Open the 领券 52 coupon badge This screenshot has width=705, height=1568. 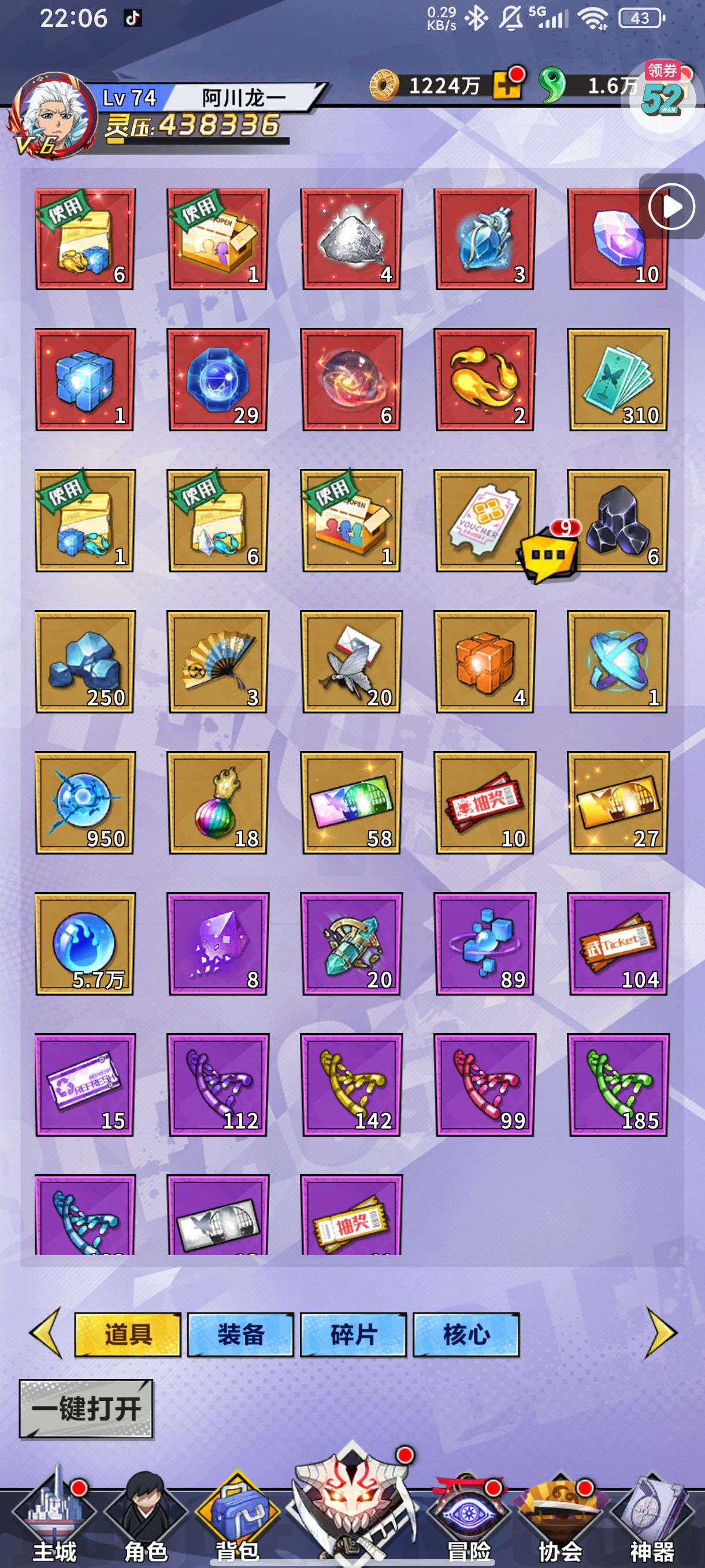coord(662,90)
